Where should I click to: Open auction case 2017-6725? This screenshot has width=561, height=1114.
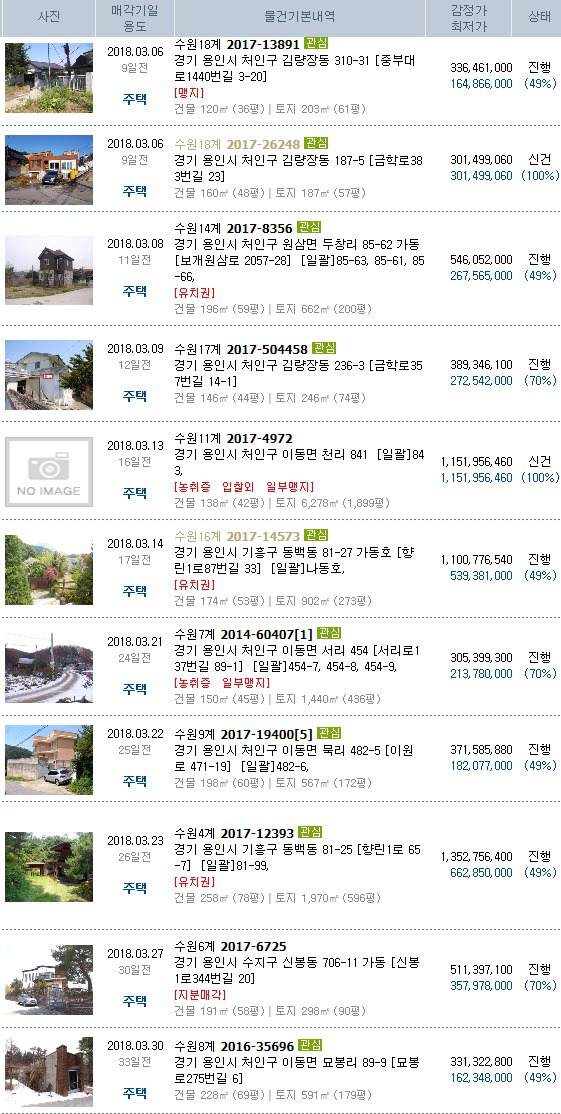(254, 946)
